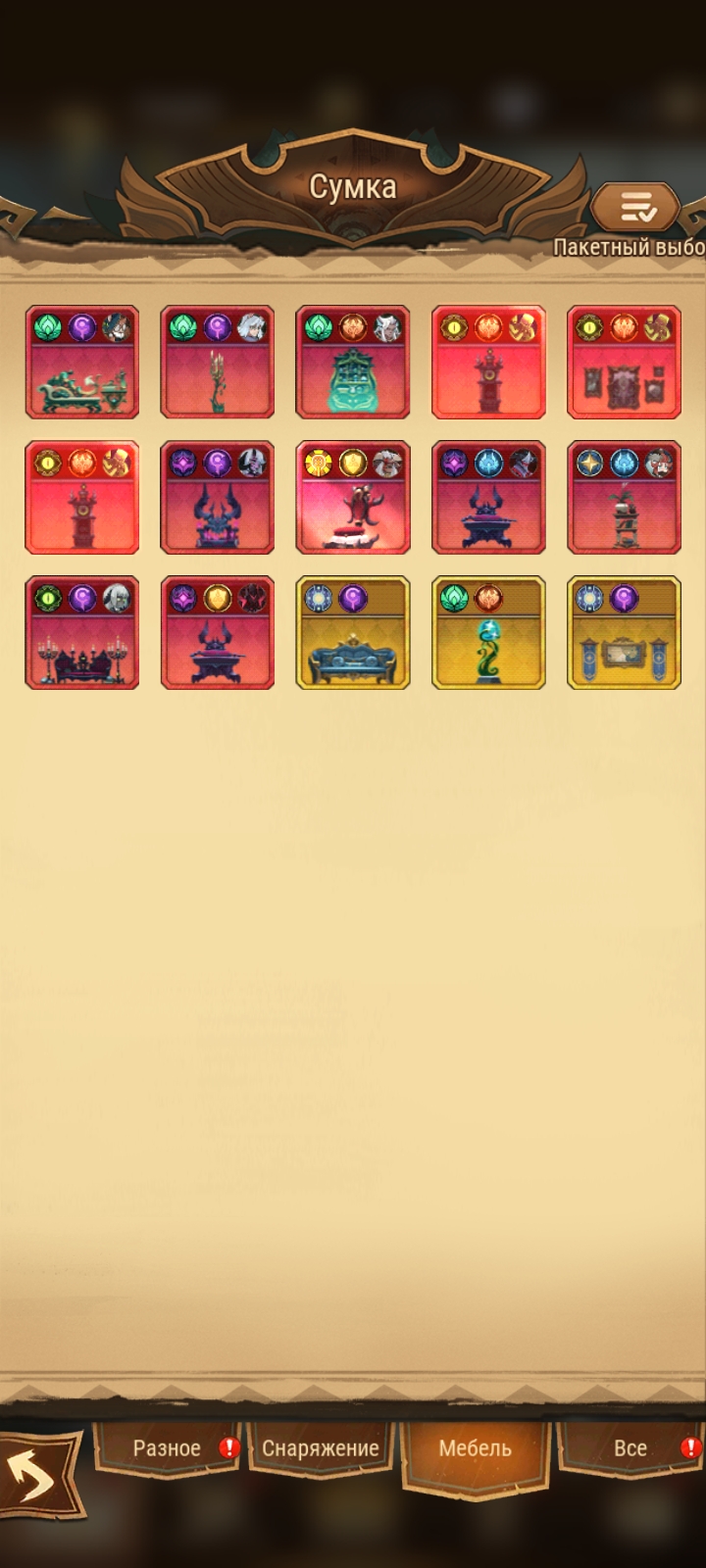Select the serpent orb lamp item
This screenshot has width=706, height=1568.
488,633
